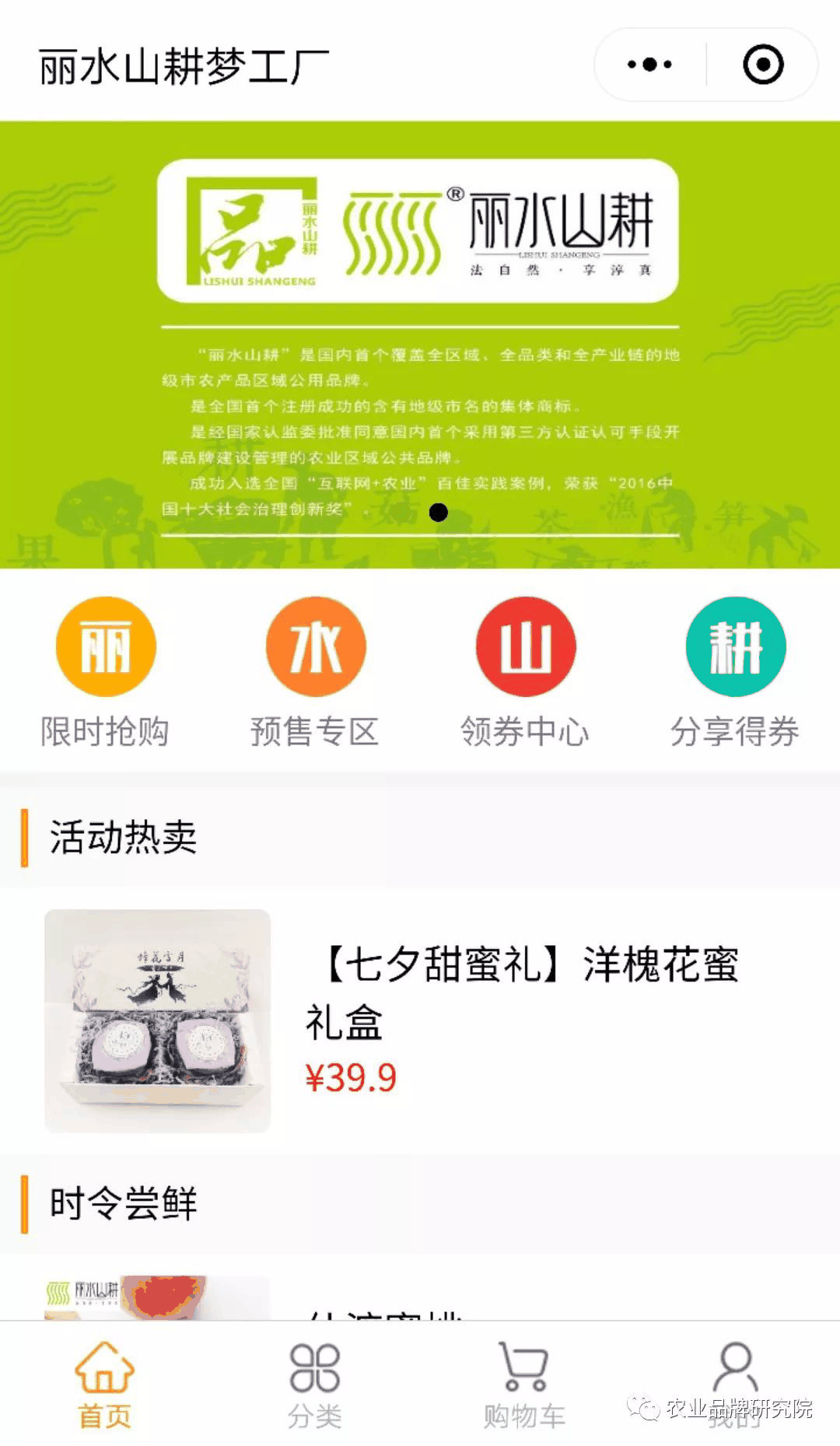Switch to the 首页 home tab
Screen dimensions: 840x1446
pos(105,1386)
